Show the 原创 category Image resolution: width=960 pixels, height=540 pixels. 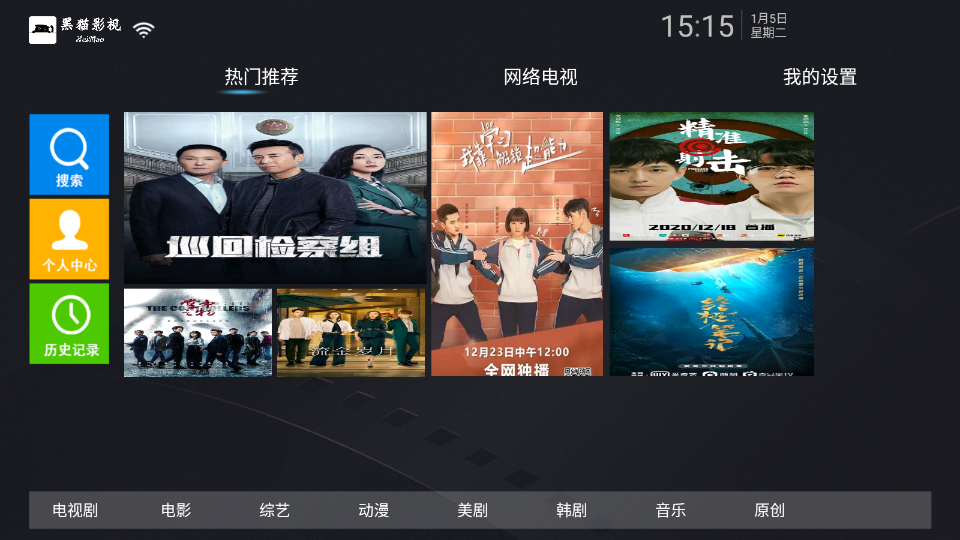(769, 510)
